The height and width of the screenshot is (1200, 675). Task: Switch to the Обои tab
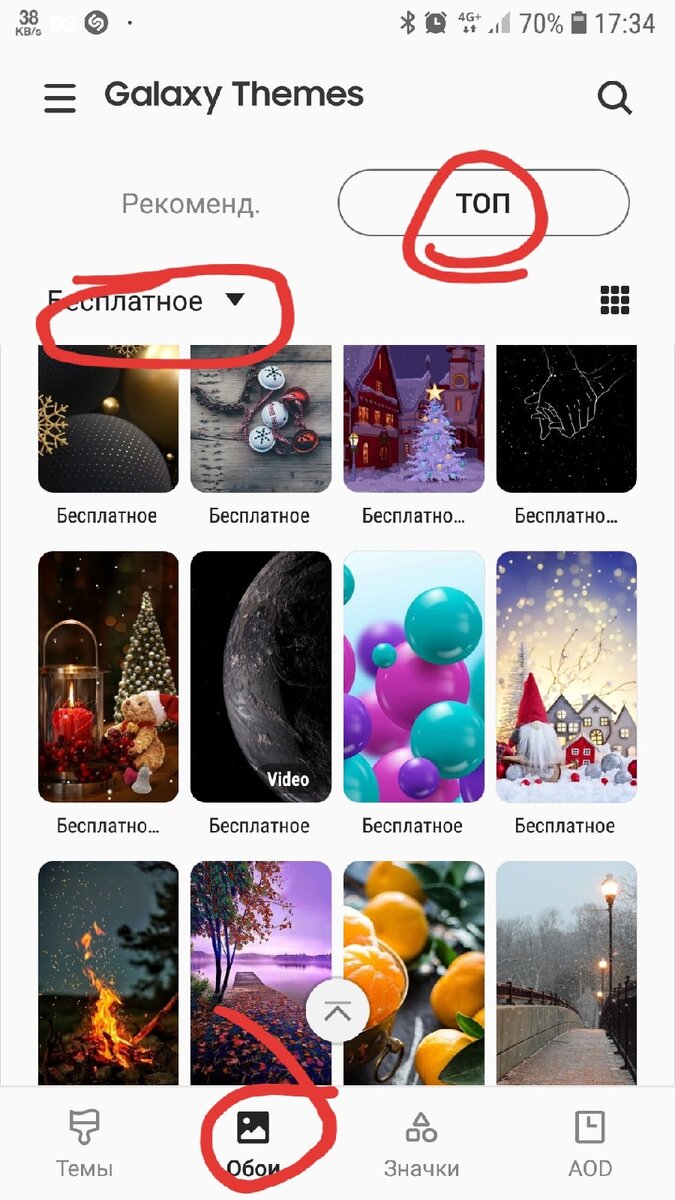(x=253, y=1144)
